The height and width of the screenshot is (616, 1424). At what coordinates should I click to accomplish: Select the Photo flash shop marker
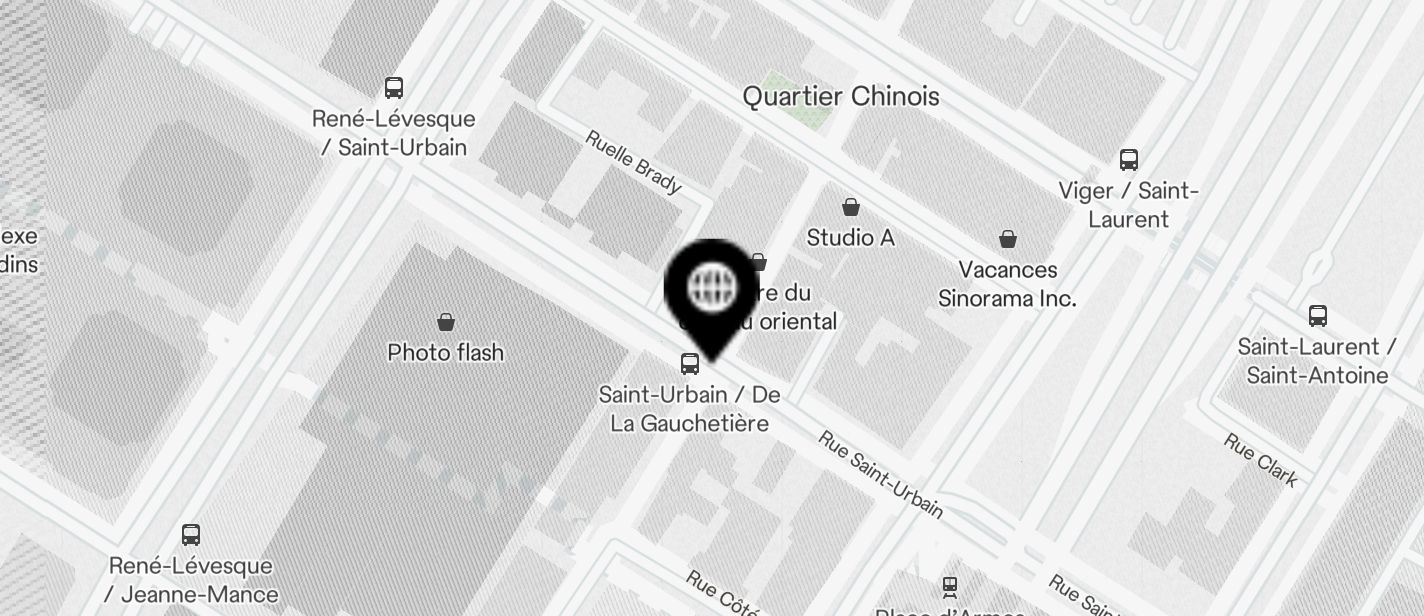(446, 322)
